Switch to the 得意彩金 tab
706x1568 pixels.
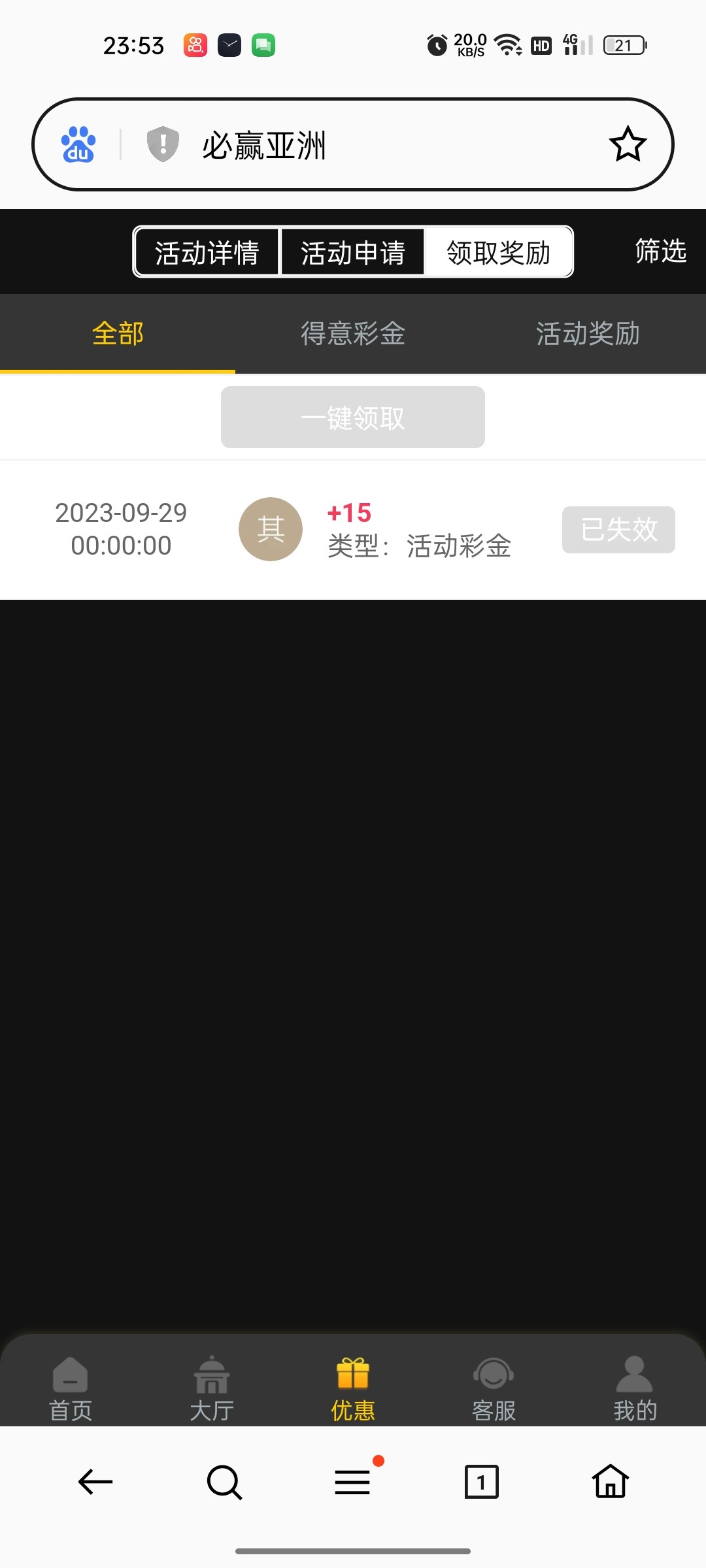[353, 334]
